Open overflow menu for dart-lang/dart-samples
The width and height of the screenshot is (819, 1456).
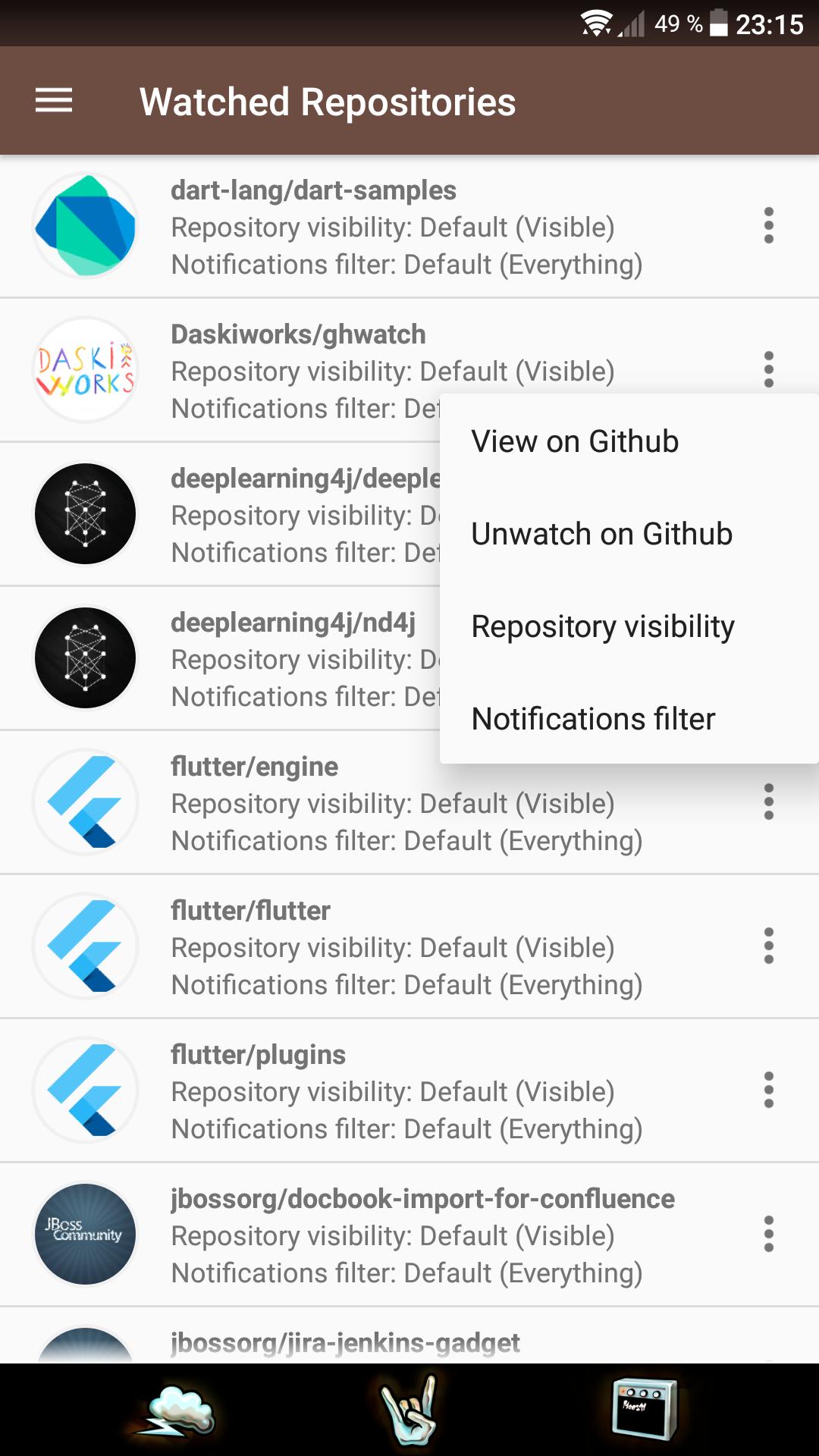(768, 226)
